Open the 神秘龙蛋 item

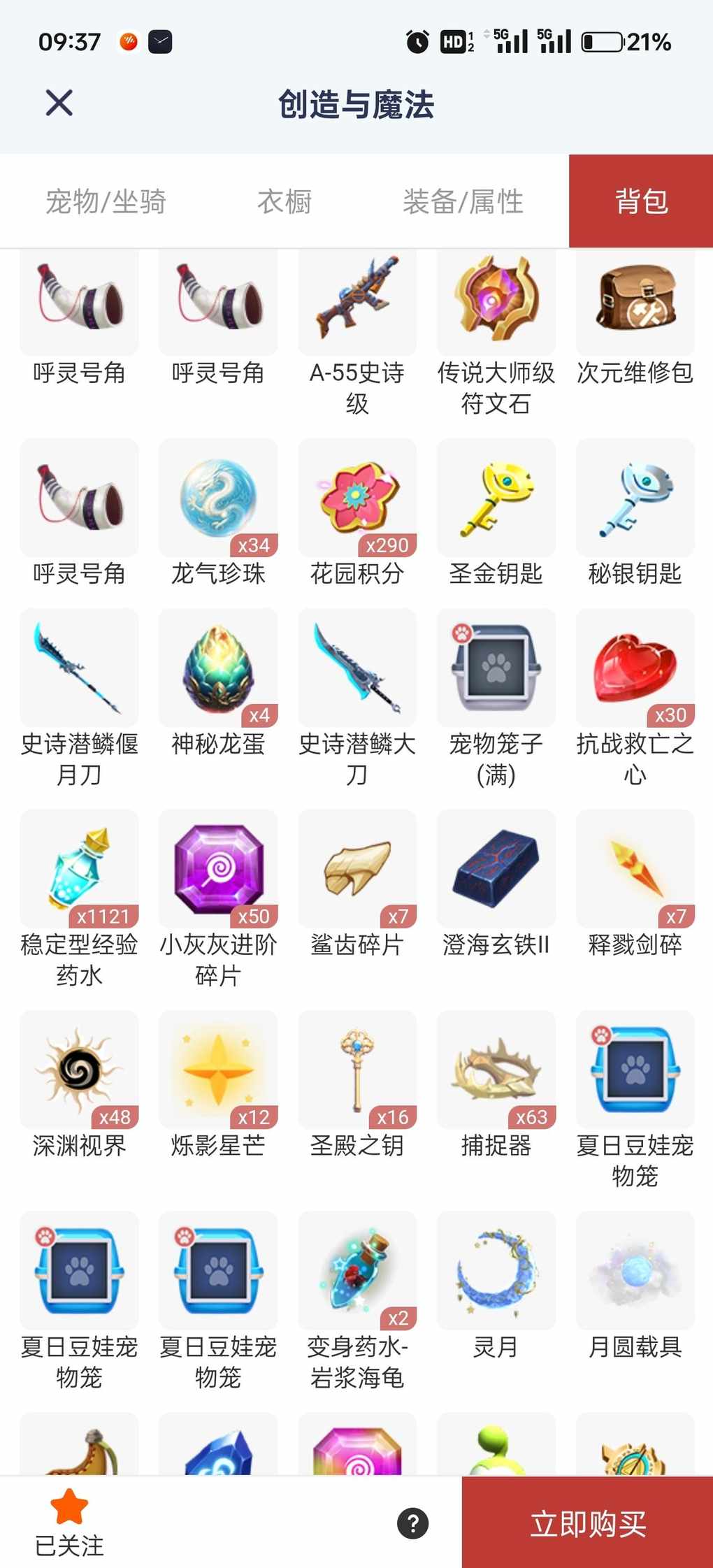click(218, 668)
